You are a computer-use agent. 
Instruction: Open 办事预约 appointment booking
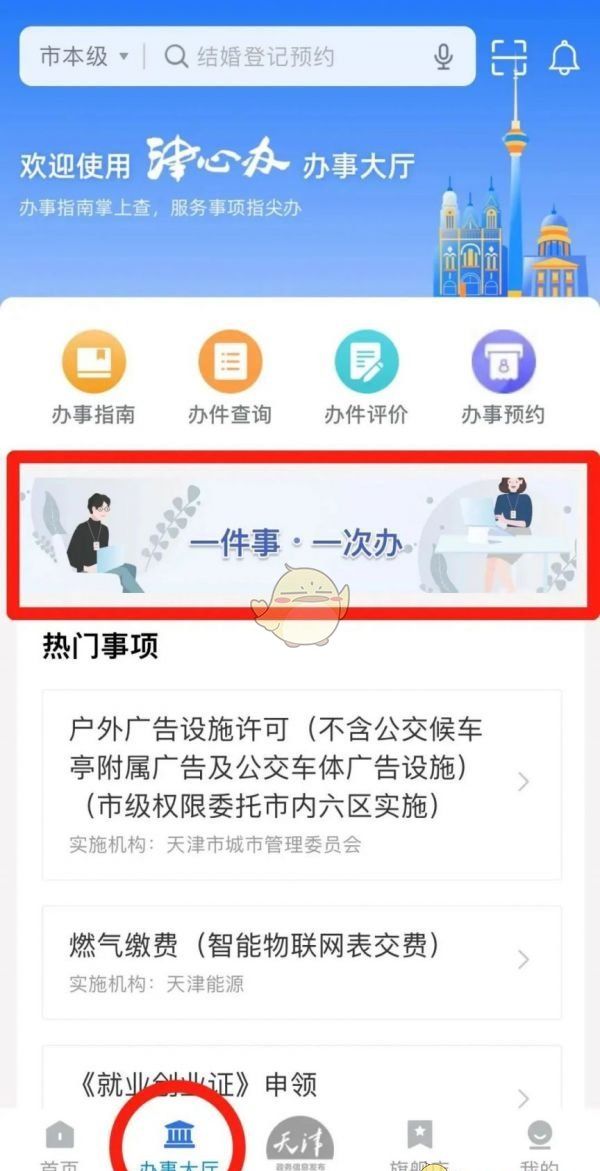(503, 379)
